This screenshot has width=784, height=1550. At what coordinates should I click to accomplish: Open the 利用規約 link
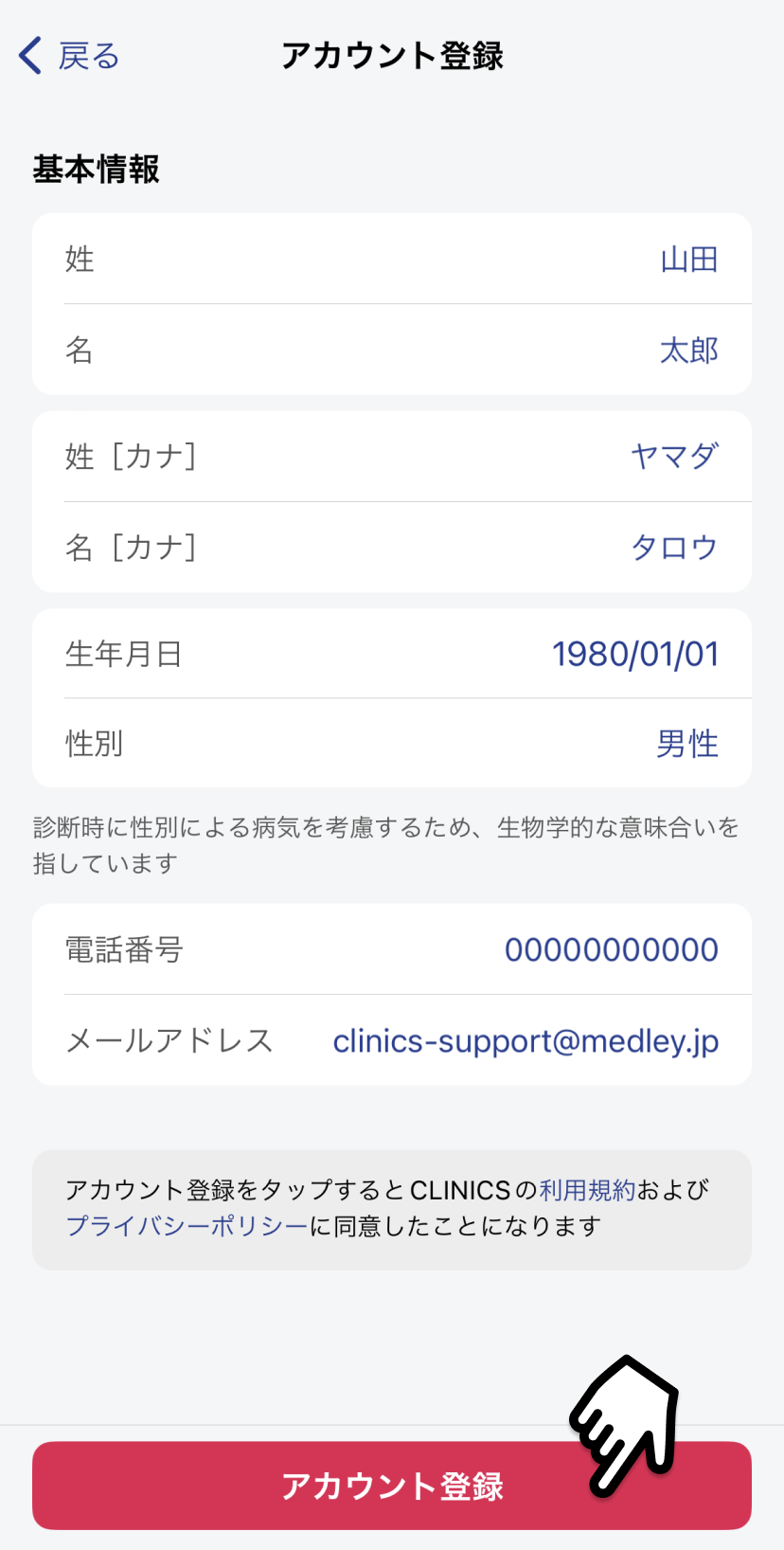(587, 1190)
